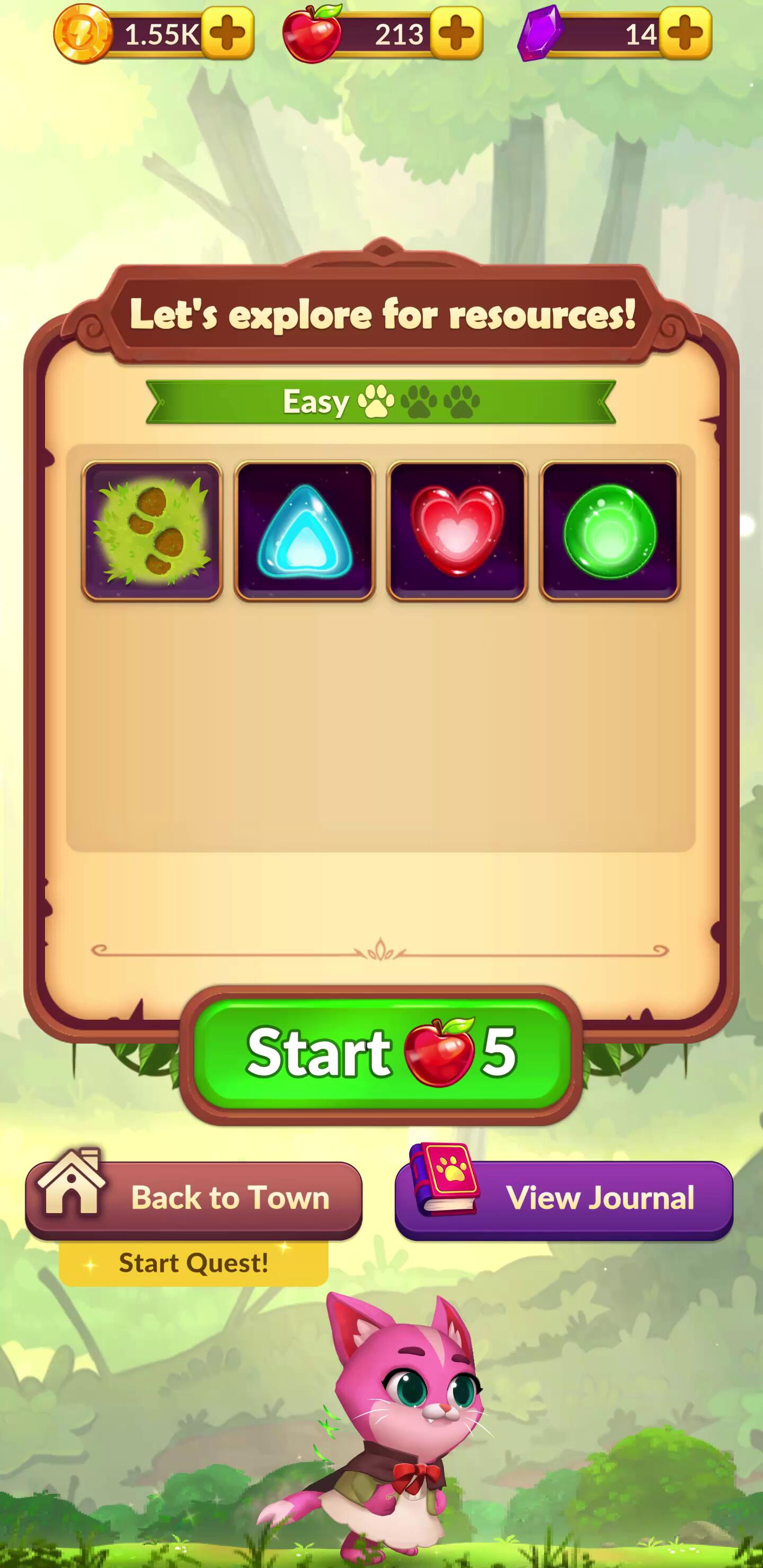Add more purple gems with the plus button
This screenshot has height=1568, width=763.
pyautogui.click(x=685, y=33)
